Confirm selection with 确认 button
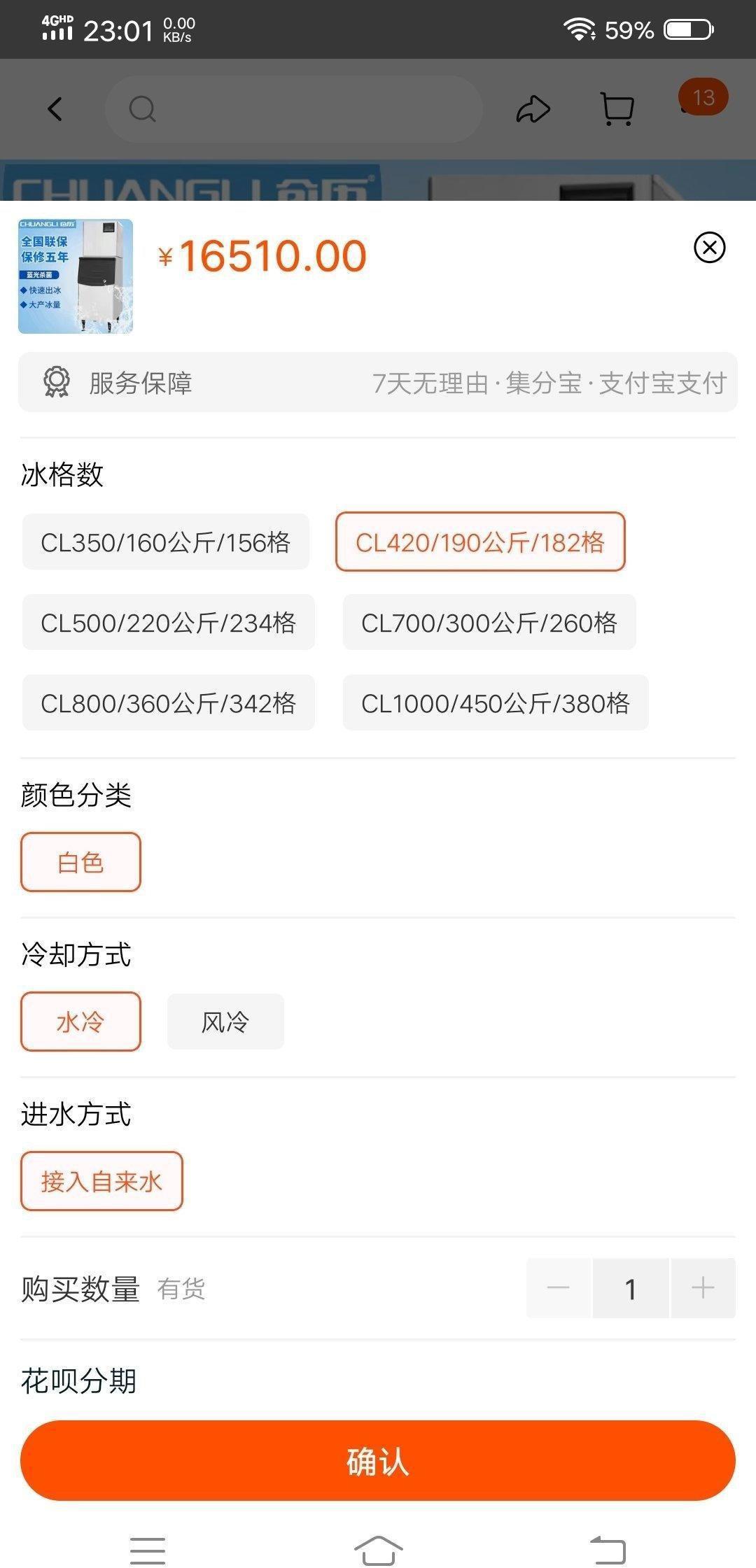The height and width of the screenshot is (1568, 756). [x=378, y=1462]
